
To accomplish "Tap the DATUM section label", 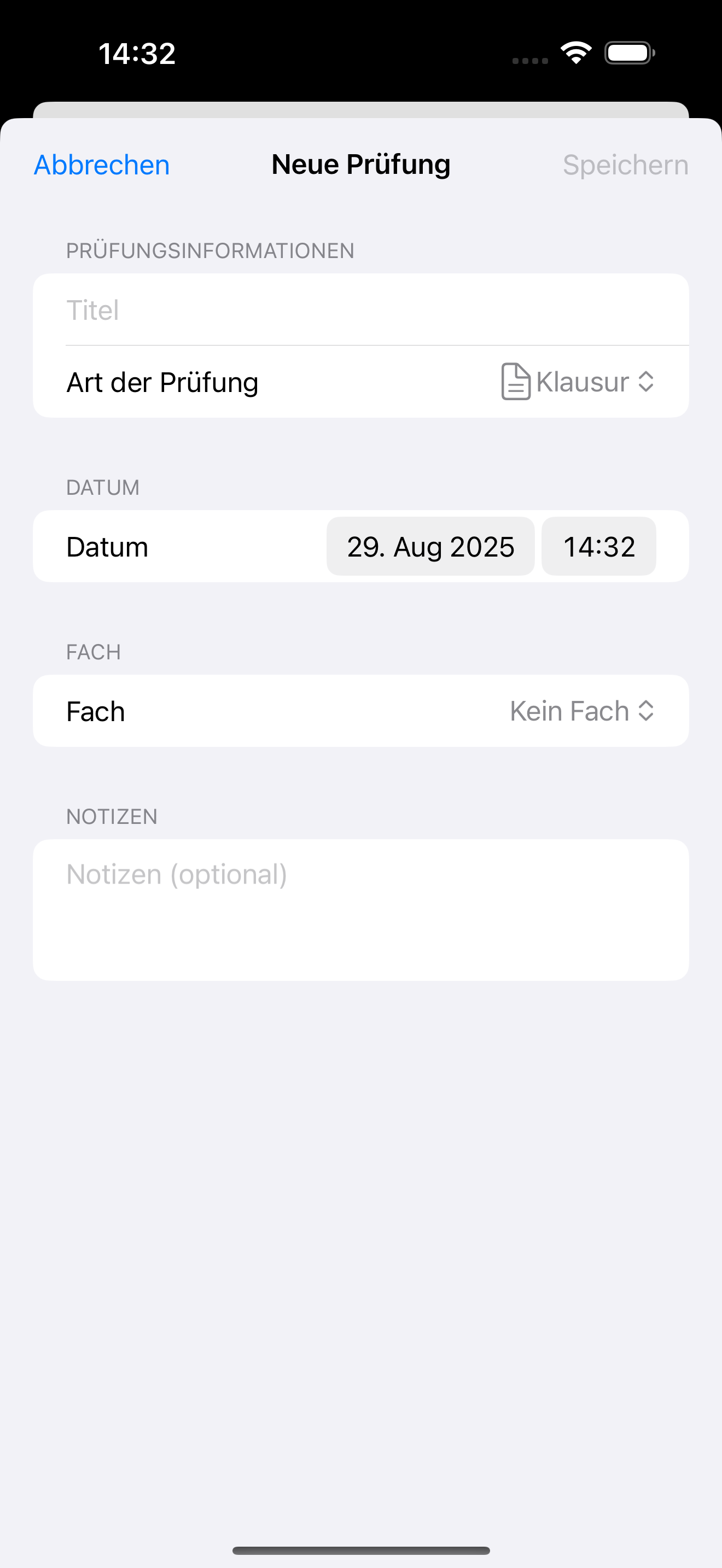I will coord(102,487).
